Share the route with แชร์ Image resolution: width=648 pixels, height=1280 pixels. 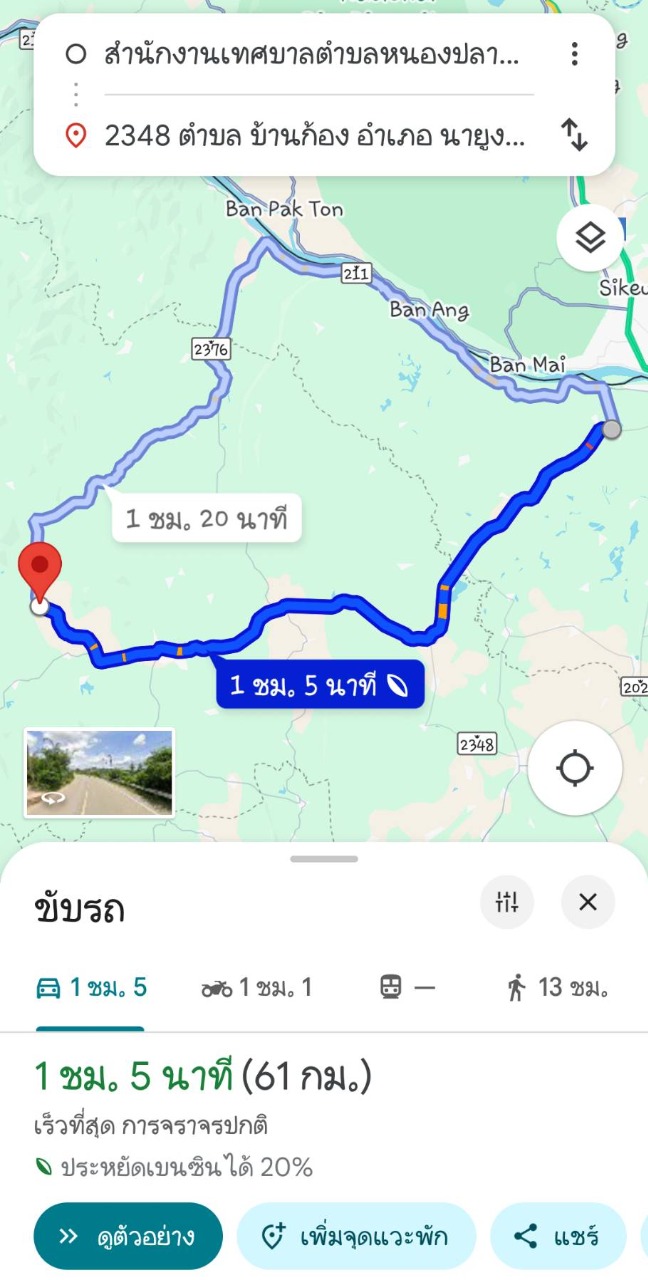558,1236
